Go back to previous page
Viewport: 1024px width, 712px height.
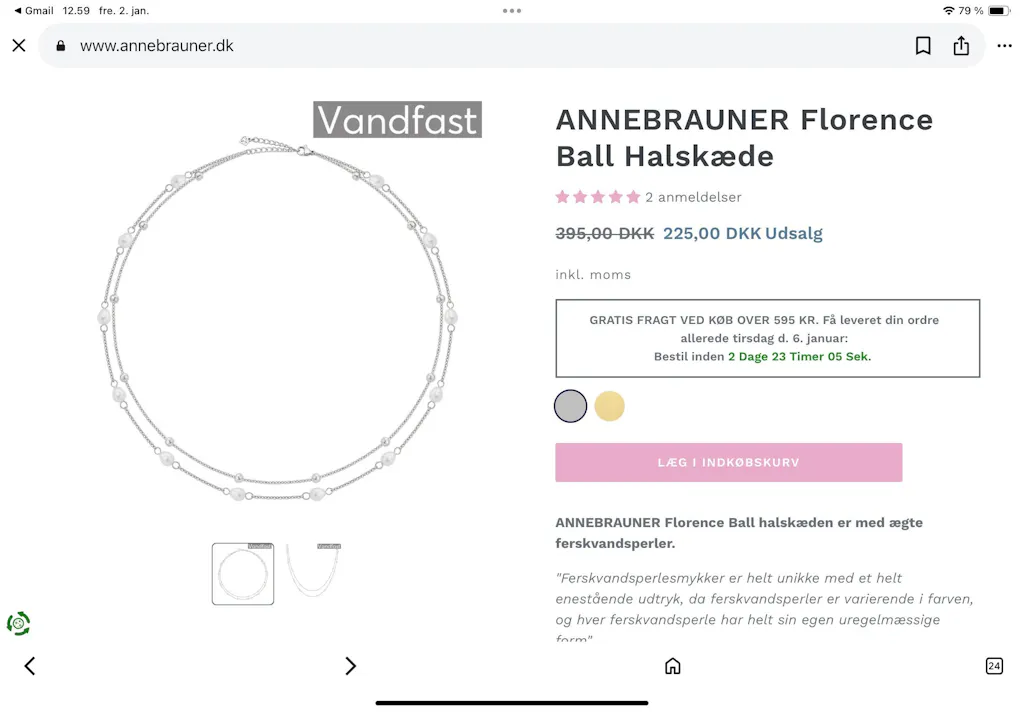[x=29, y=666]
